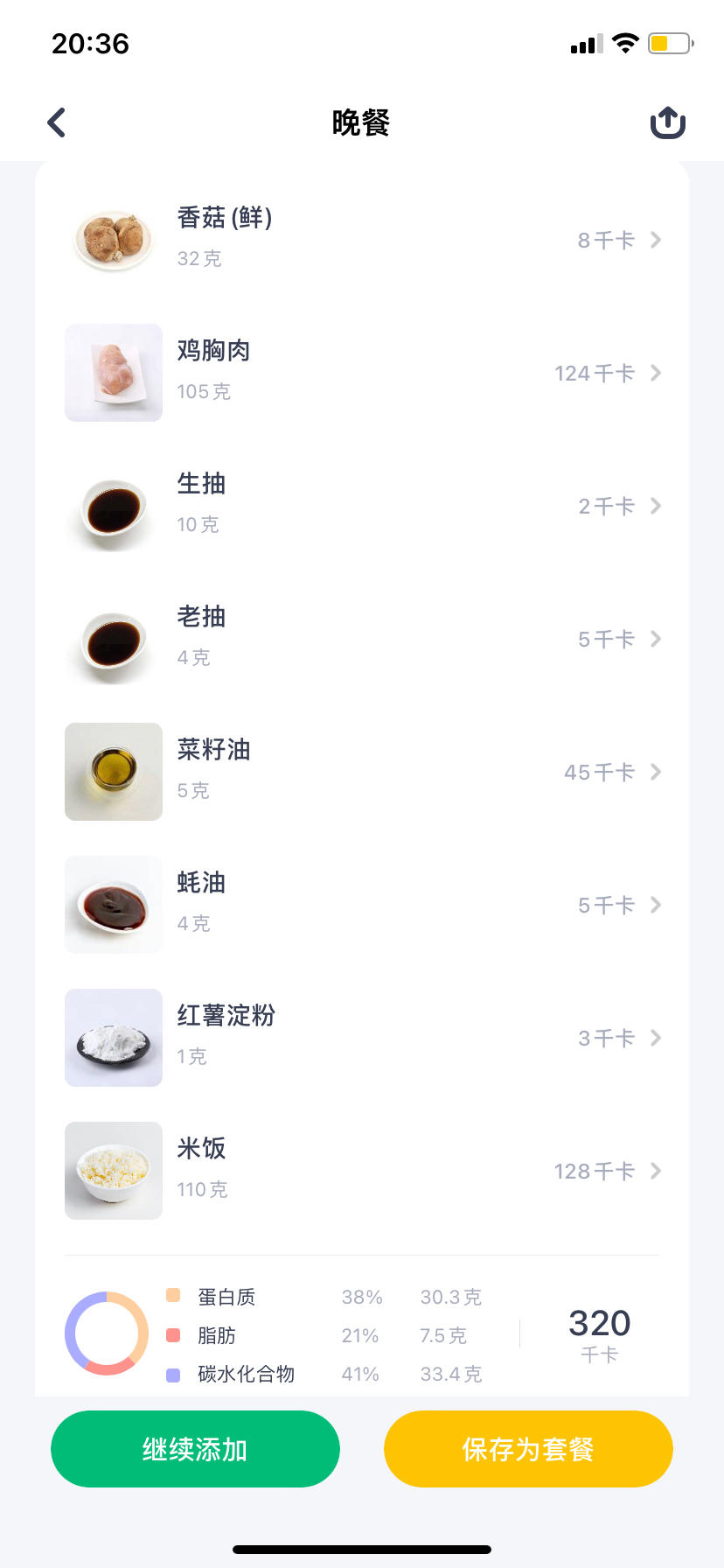Screen dimensions: 724x1568
Task: Open details of the 老抽 item
Action: 656,639
